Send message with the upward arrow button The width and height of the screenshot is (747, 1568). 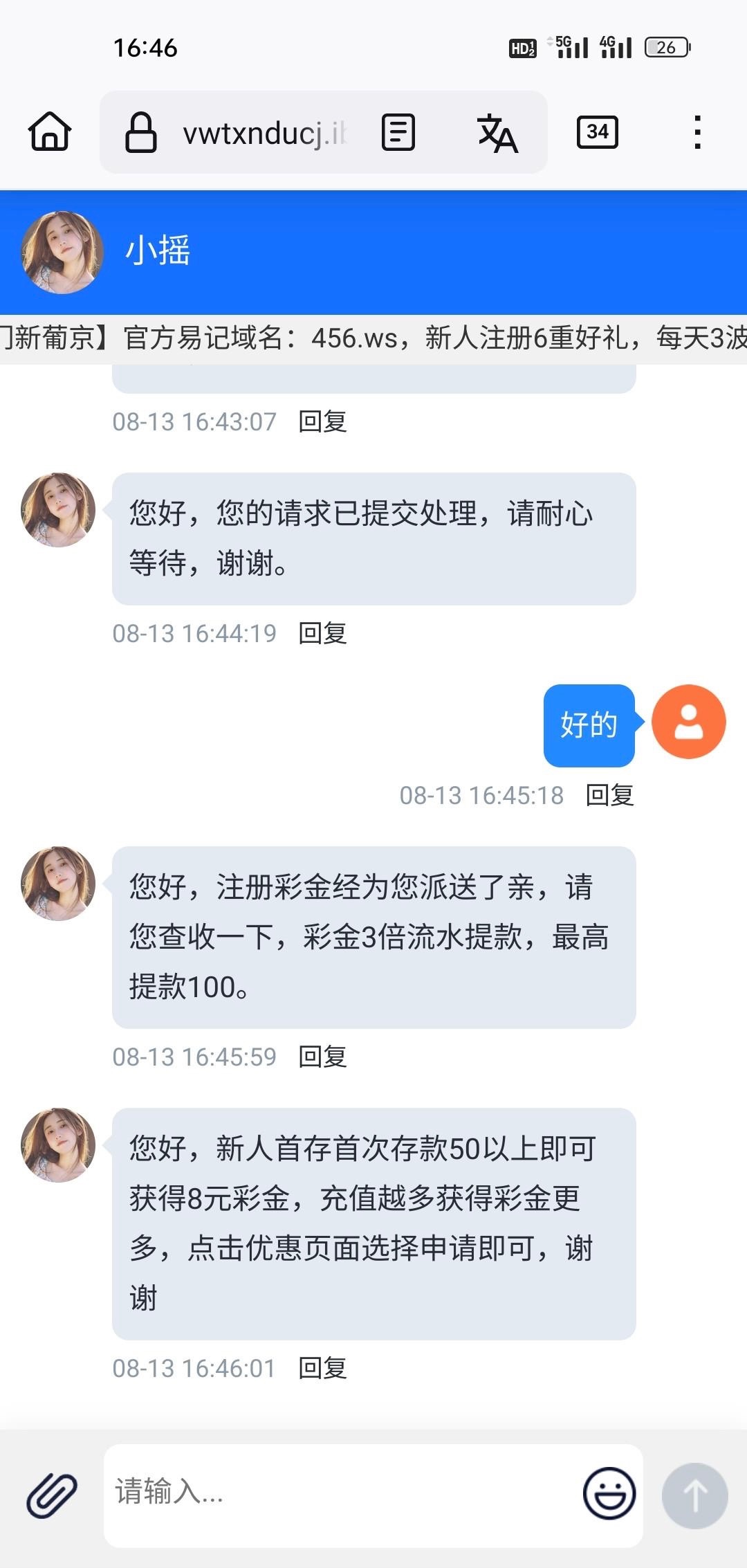coord(694,1493)
